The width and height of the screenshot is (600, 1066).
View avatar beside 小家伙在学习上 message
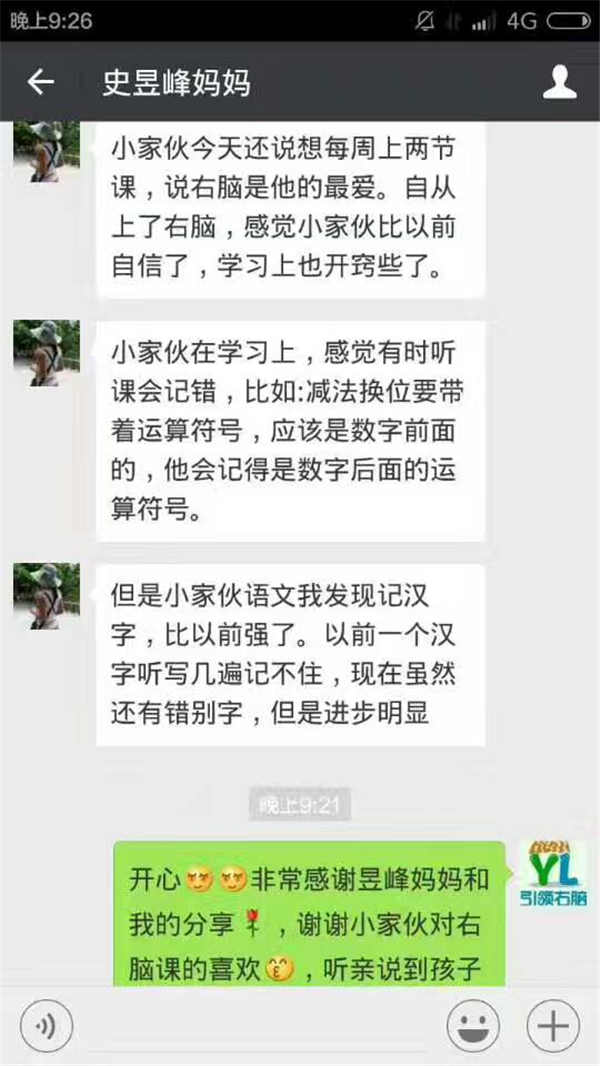click(x=45, y=353)
